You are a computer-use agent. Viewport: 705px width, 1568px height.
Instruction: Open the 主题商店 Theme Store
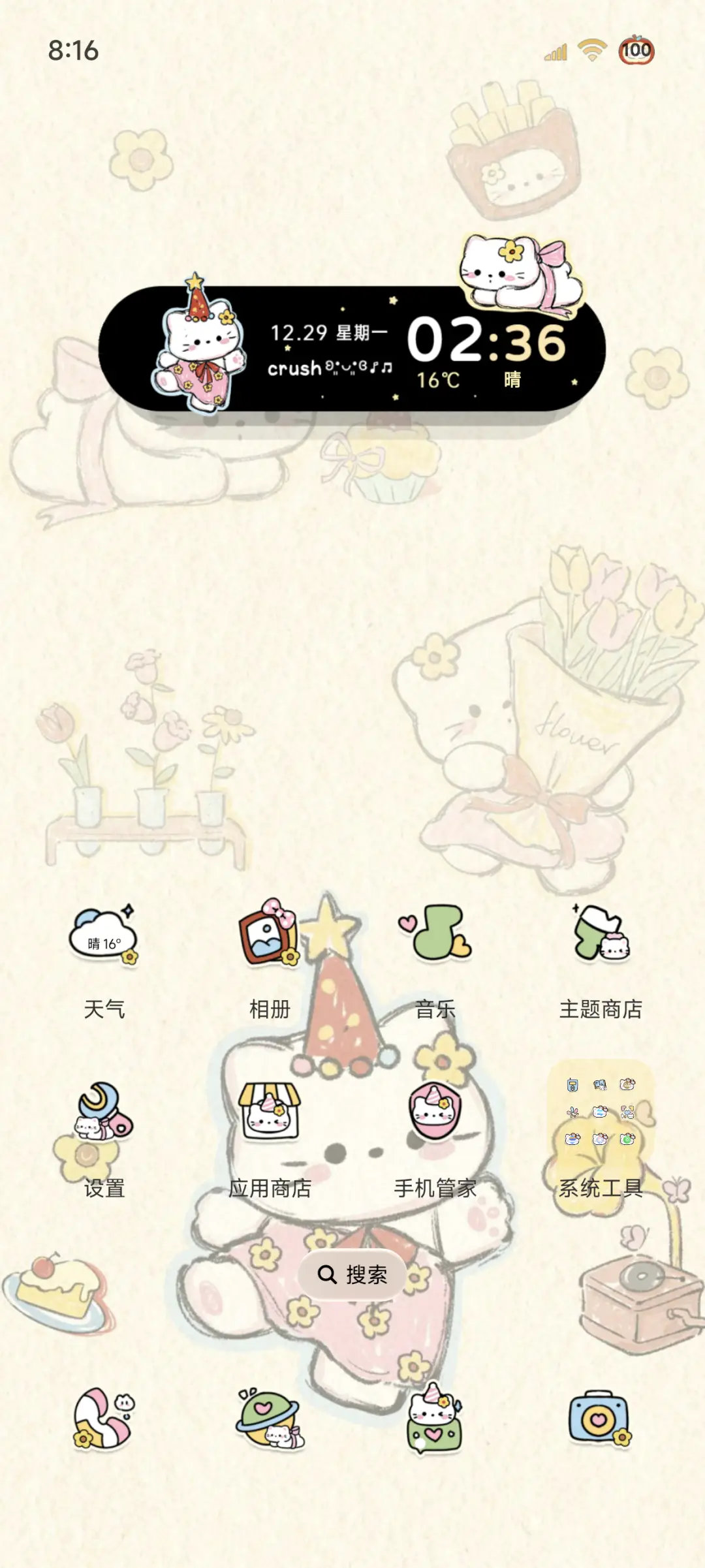point(601,935)
